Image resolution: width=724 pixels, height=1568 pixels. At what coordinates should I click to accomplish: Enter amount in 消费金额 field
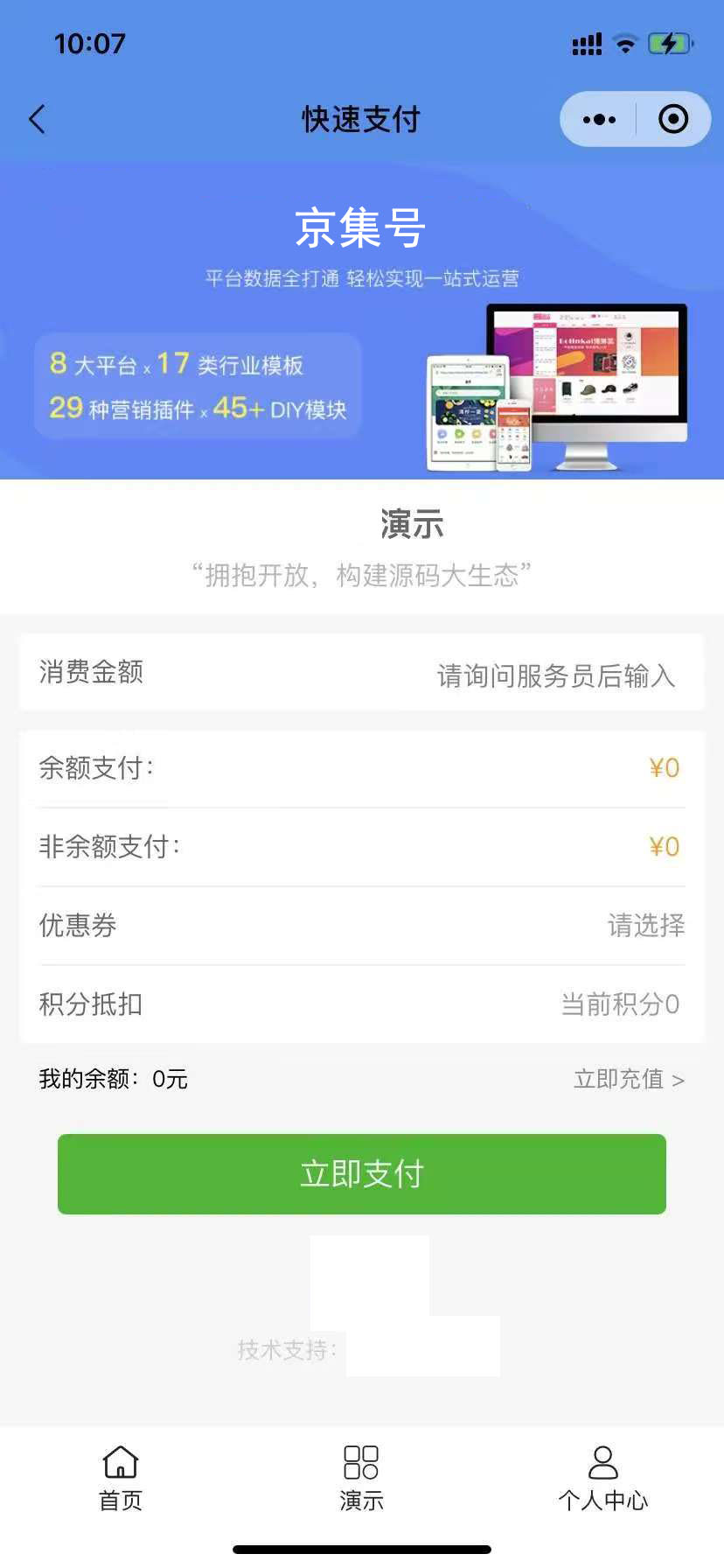(554, 675)
